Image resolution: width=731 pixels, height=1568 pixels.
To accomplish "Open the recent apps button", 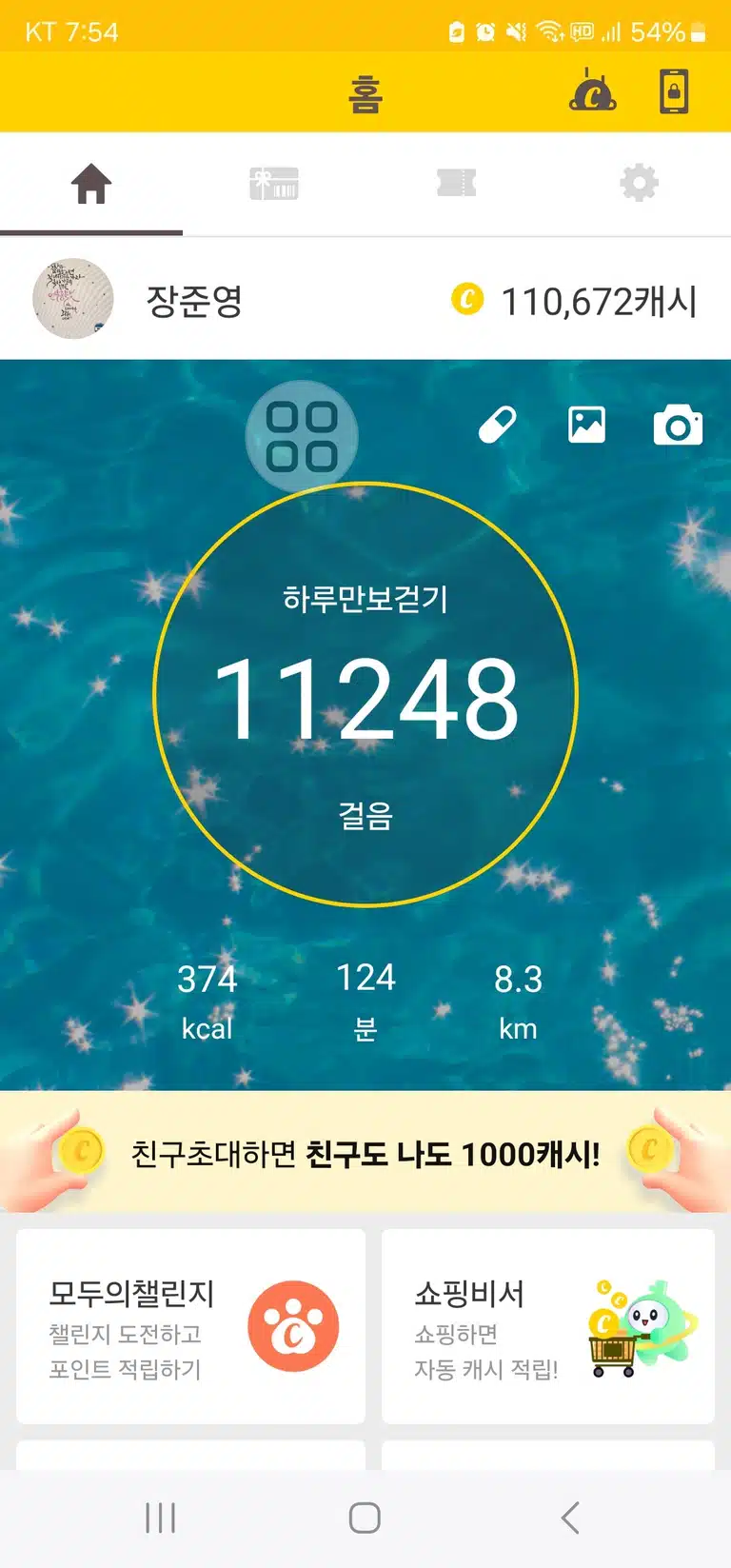I will (160, 1518).
